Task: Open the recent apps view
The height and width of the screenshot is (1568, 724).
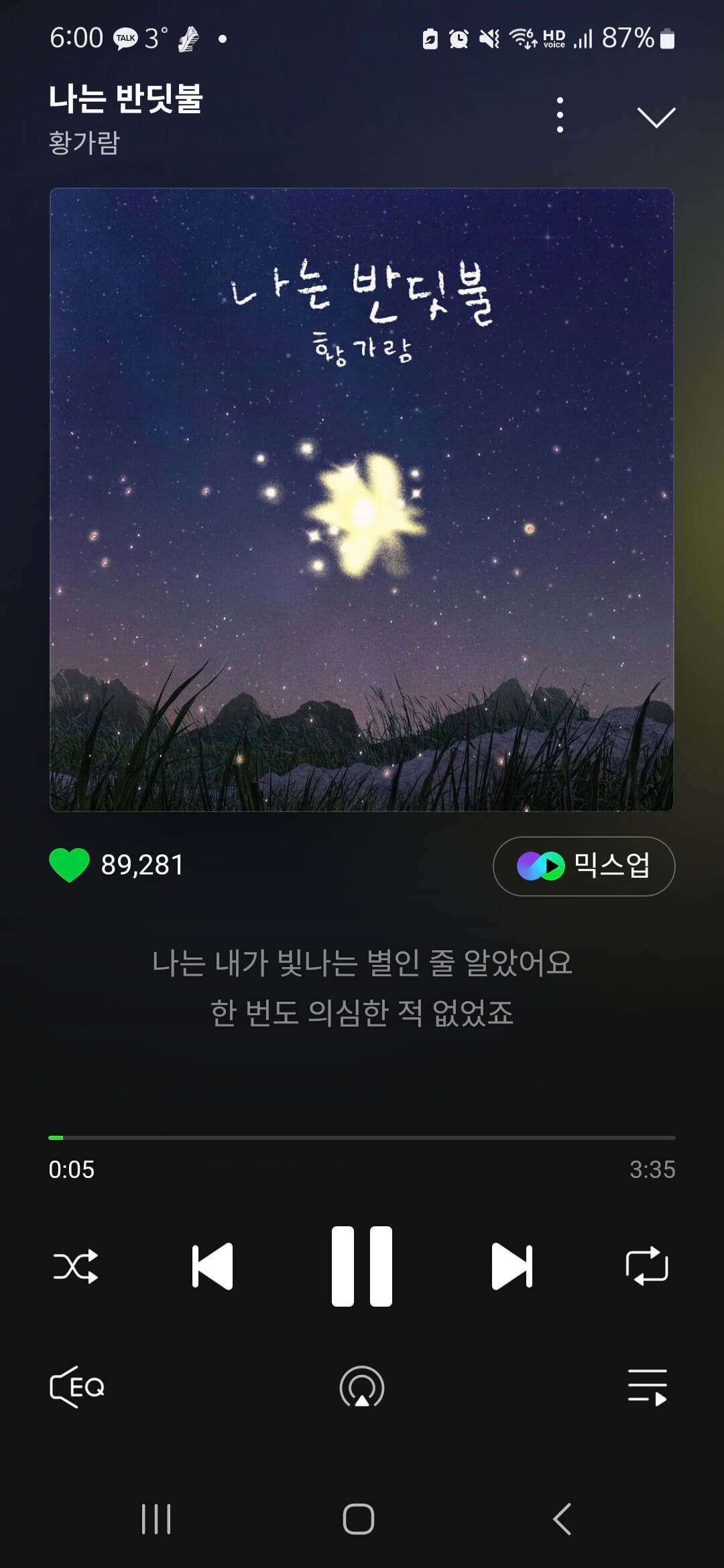Action: pyautogui.click(x=155, y=1520)
